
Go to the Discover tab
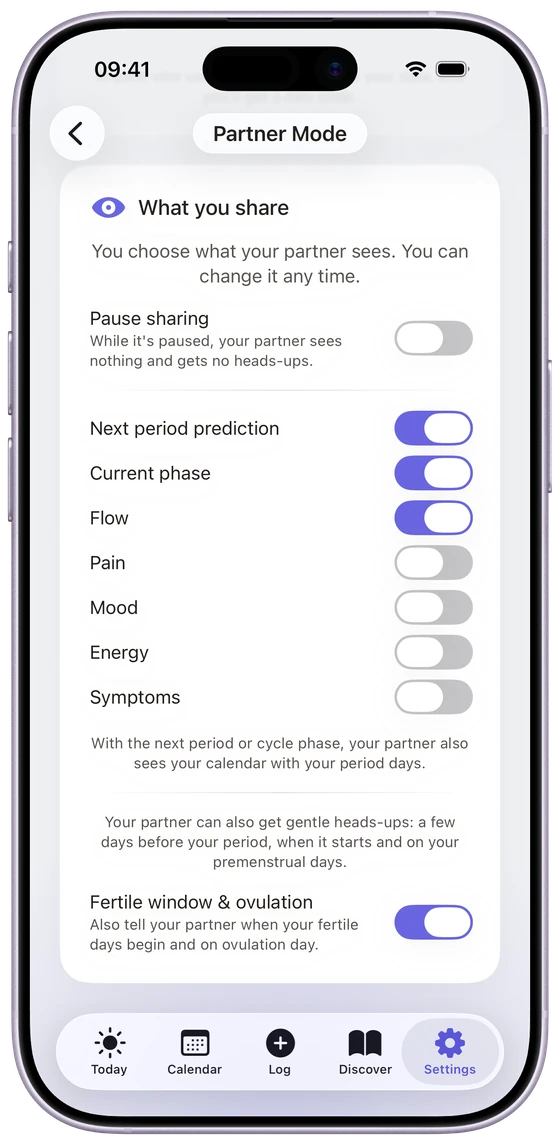point(365,1052)
